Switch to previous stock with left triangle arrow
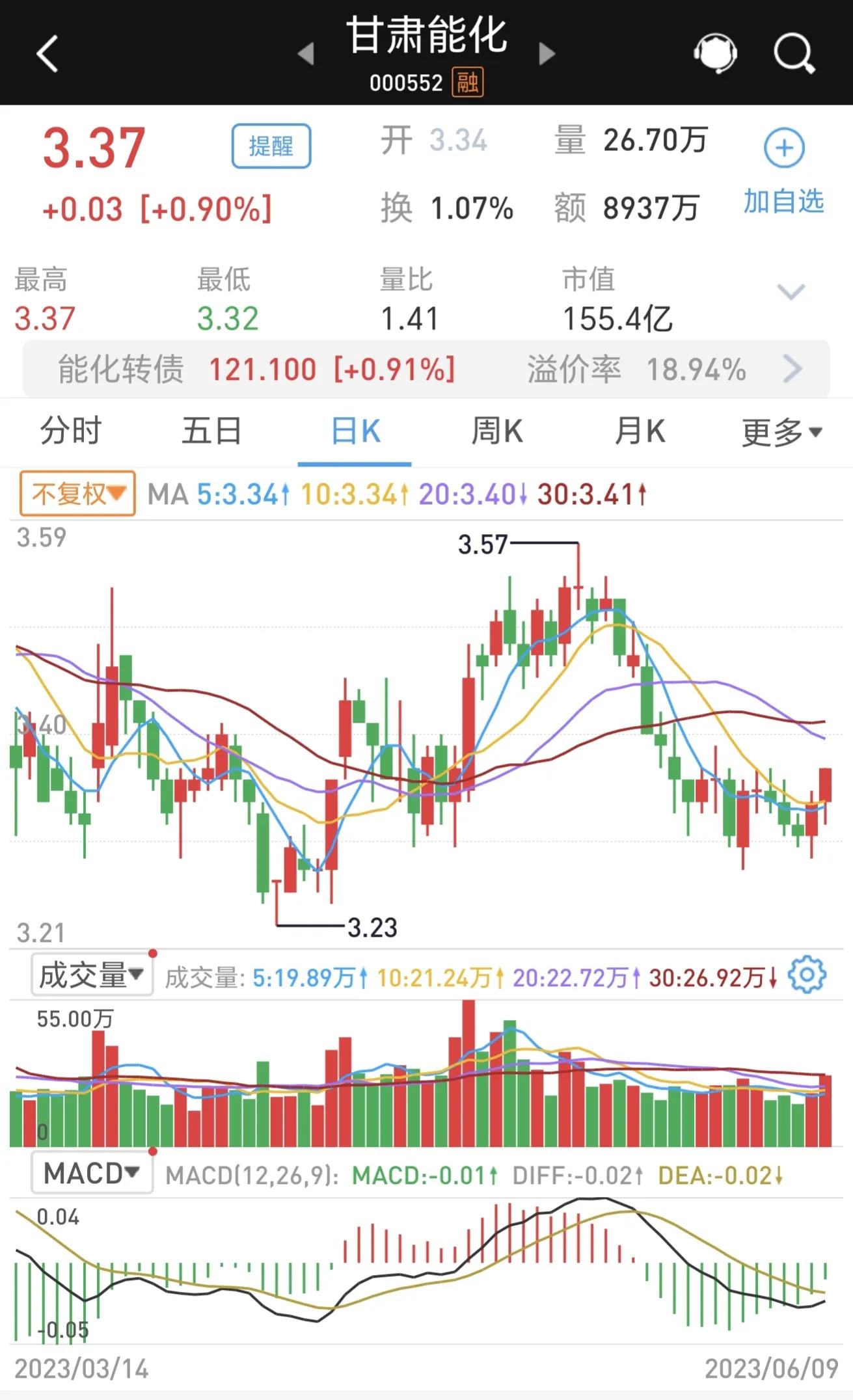 306,54
